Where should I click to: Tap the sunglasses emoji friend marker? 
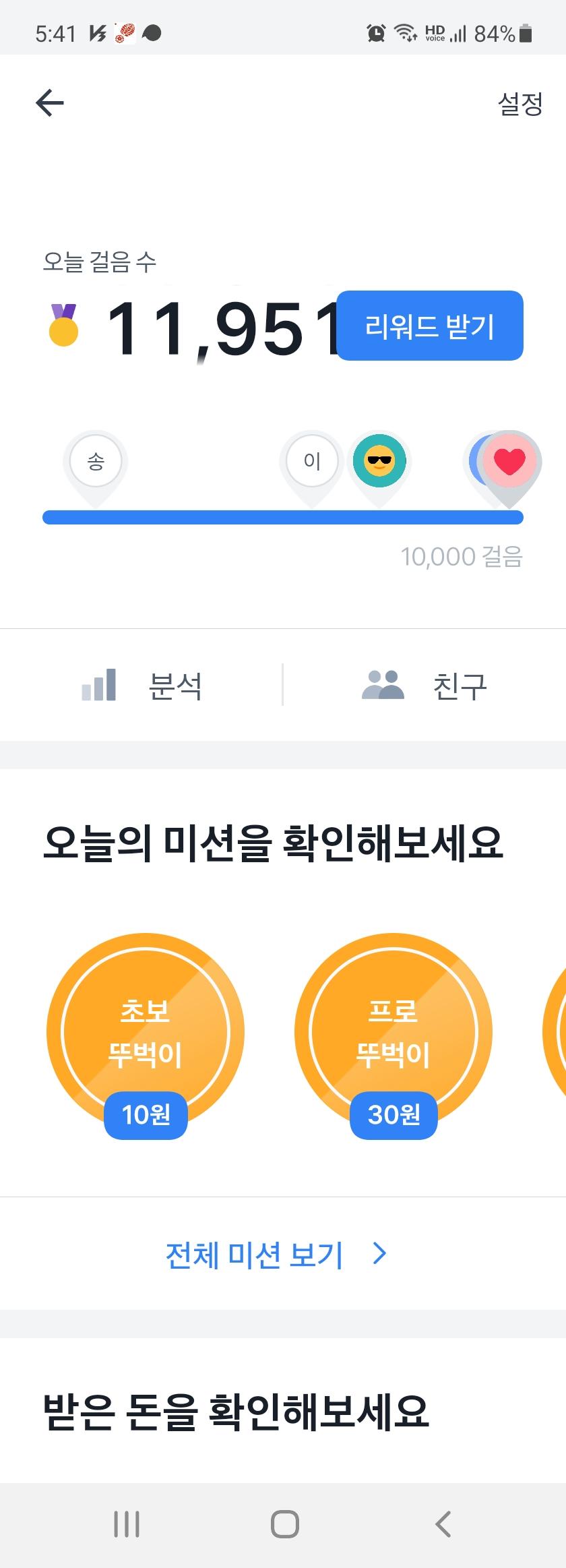pos(379,462)
